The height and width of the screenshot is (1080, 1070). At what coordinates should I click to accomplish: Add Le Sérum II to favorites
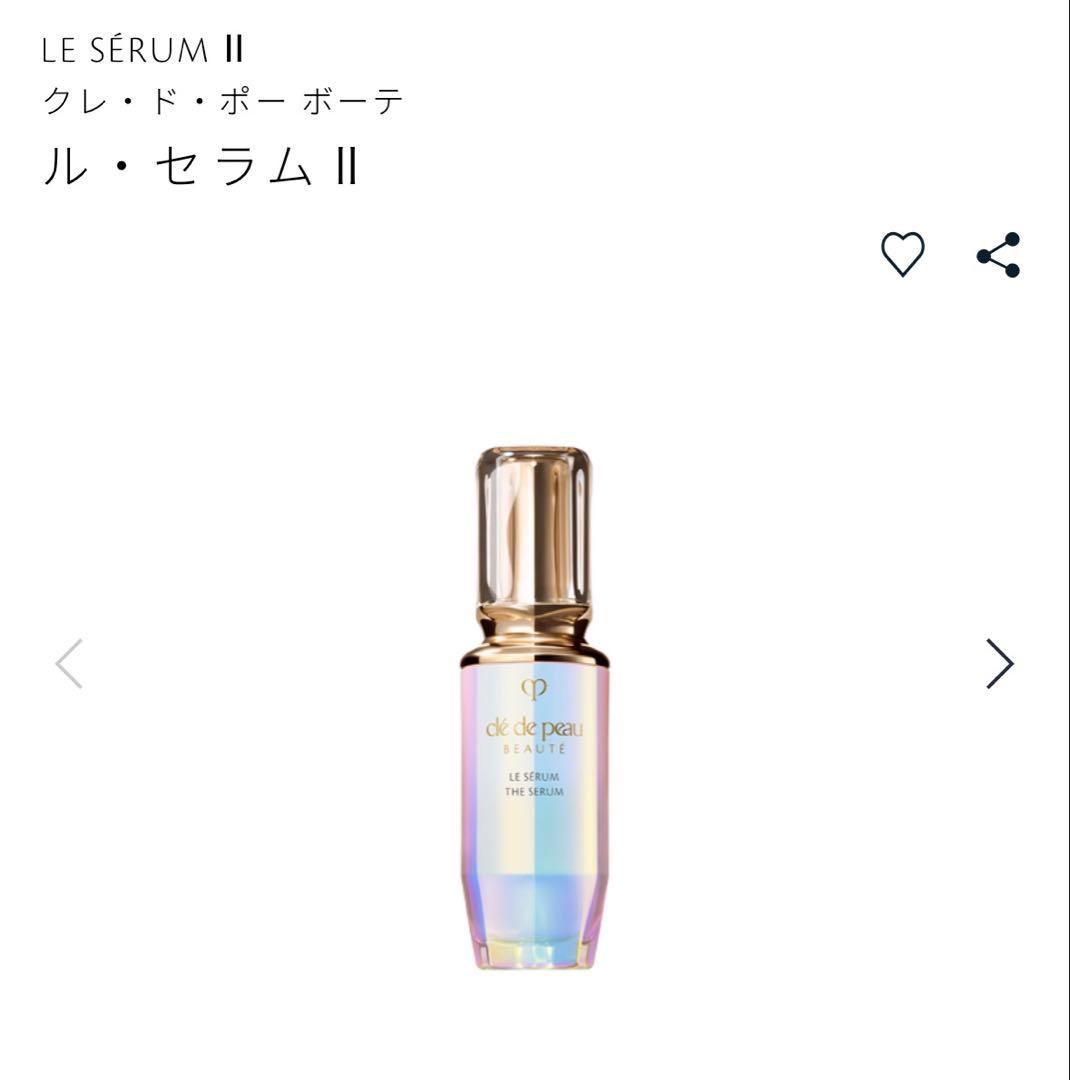click(x=902, y=254)
